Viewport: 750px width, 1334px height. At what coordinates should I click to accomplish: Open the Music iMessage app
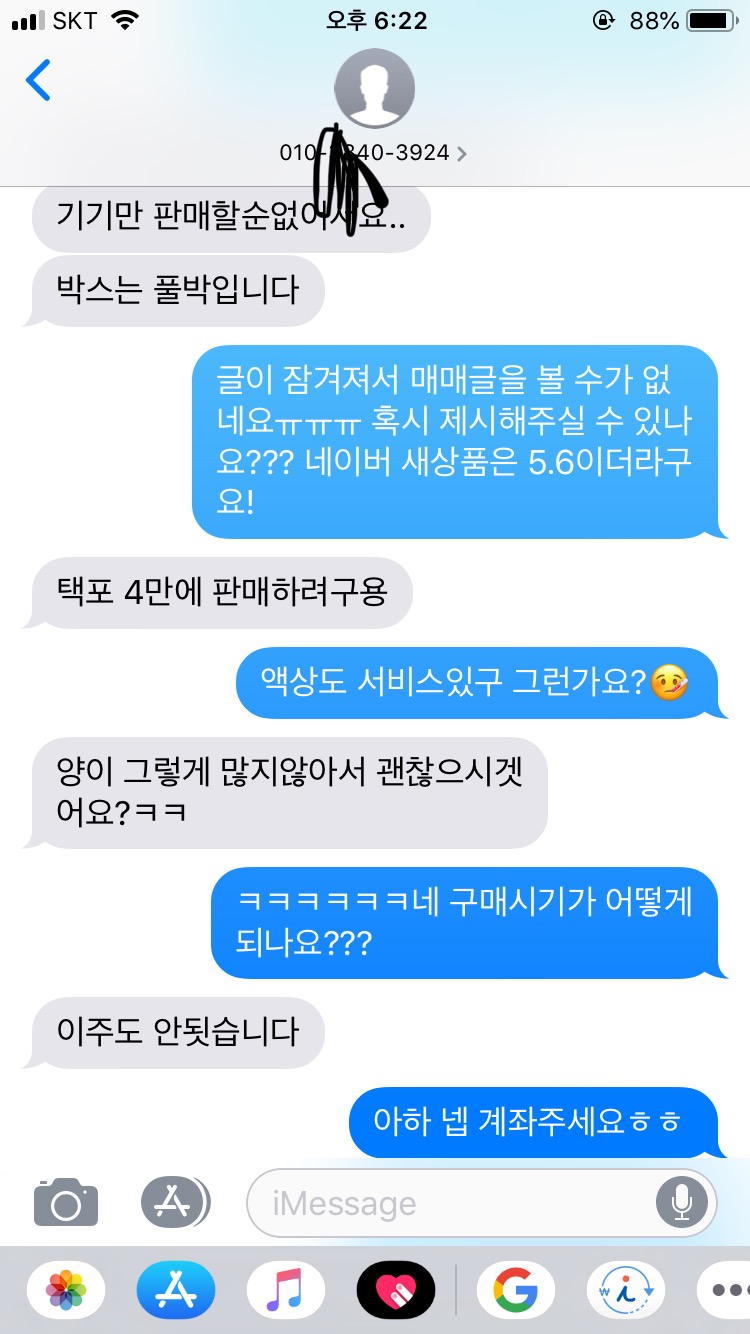pyautogui.click(x=286, y=1291)
